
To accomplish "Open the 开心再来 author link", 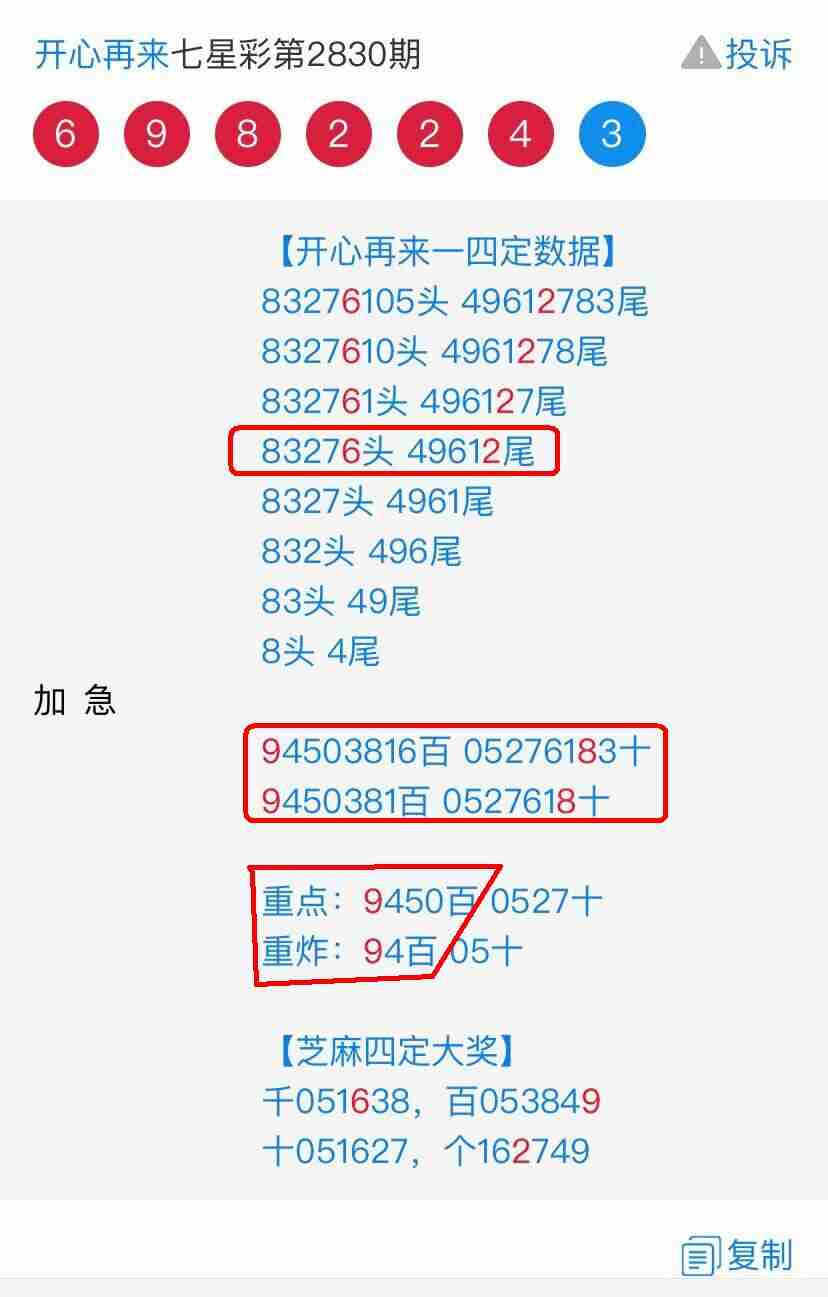I will [x=101, y=54].
